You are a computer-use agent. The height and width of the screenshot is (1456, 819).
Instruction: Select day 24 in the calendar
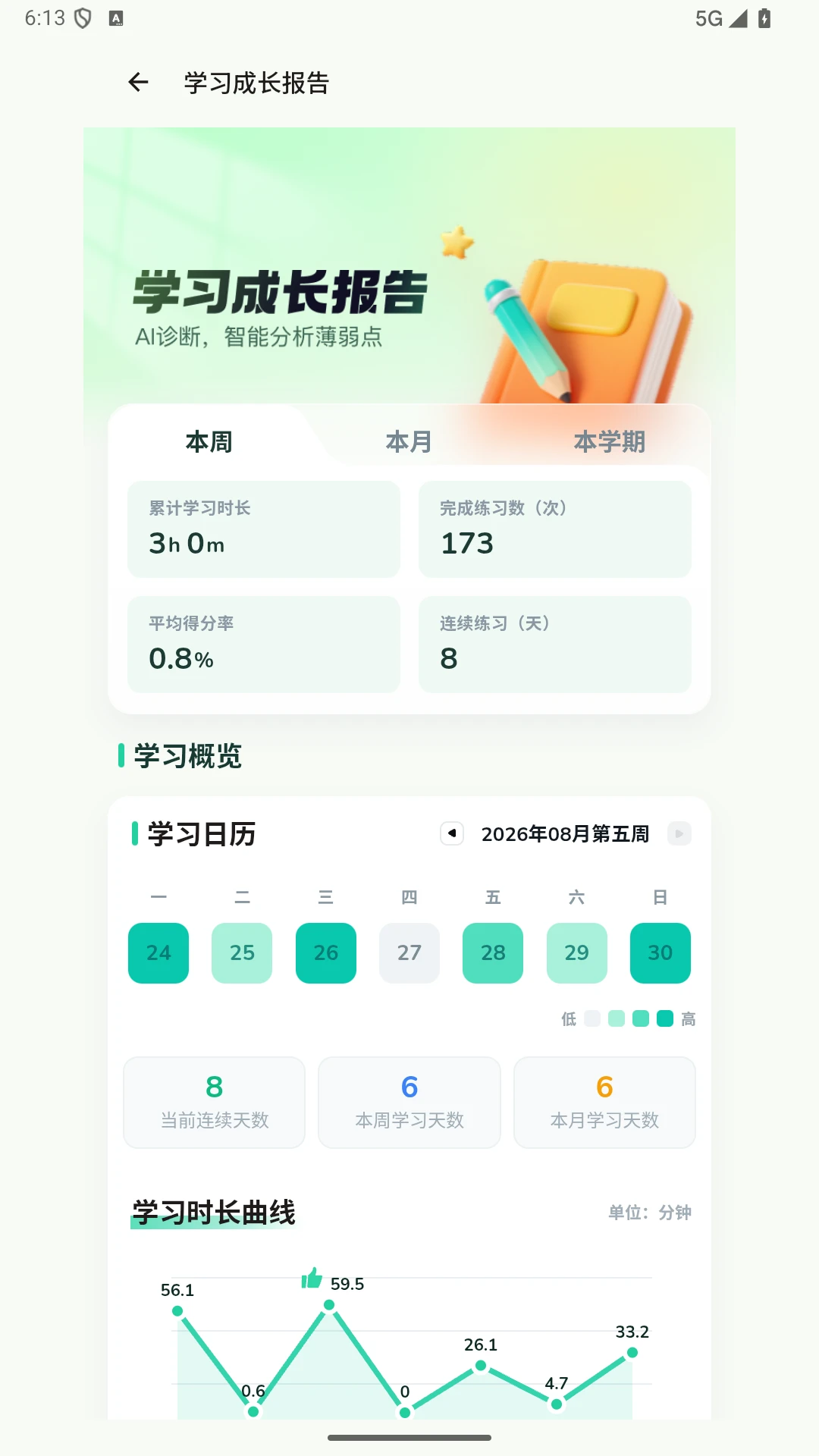point(158,953)
